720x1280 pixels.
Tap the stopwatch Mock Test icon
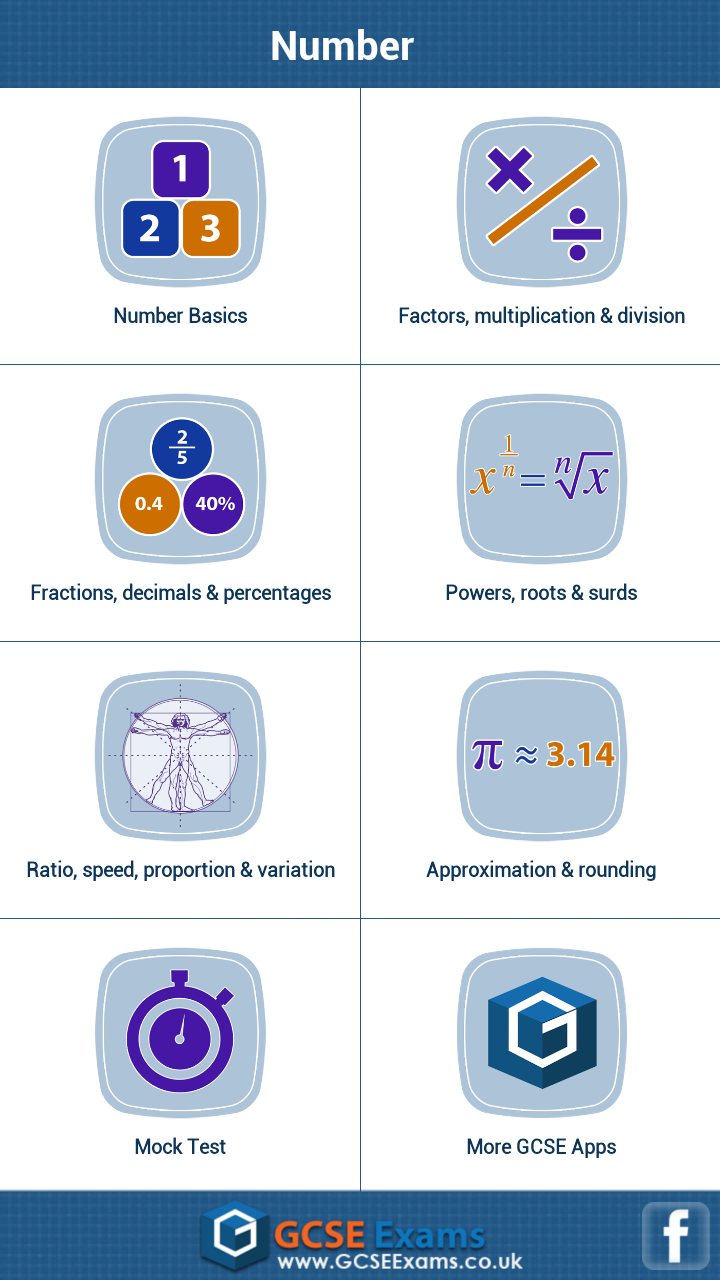pos(180,1031)
